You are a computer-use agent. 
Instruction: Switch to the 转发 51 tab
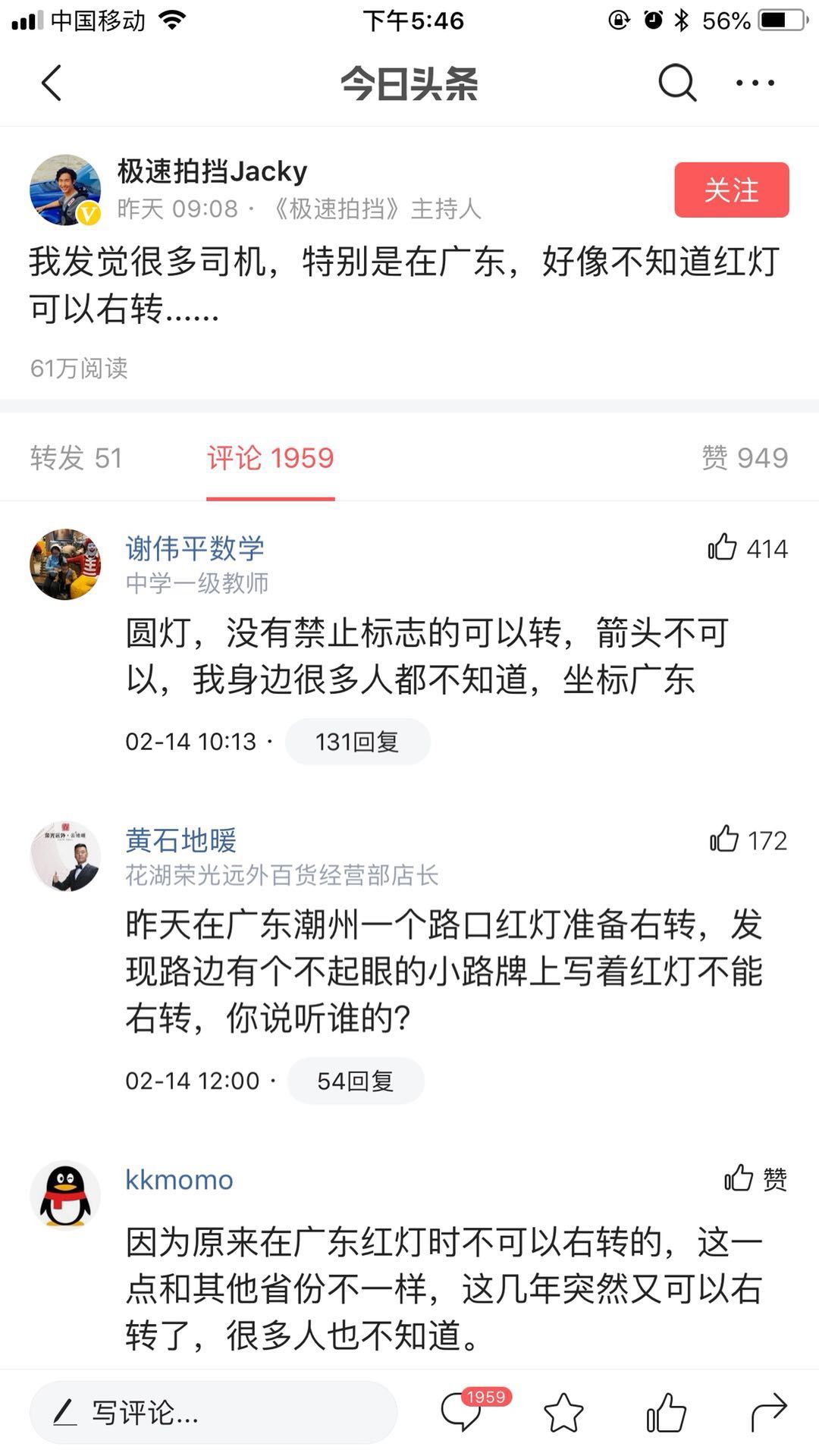tap(77, 458)
